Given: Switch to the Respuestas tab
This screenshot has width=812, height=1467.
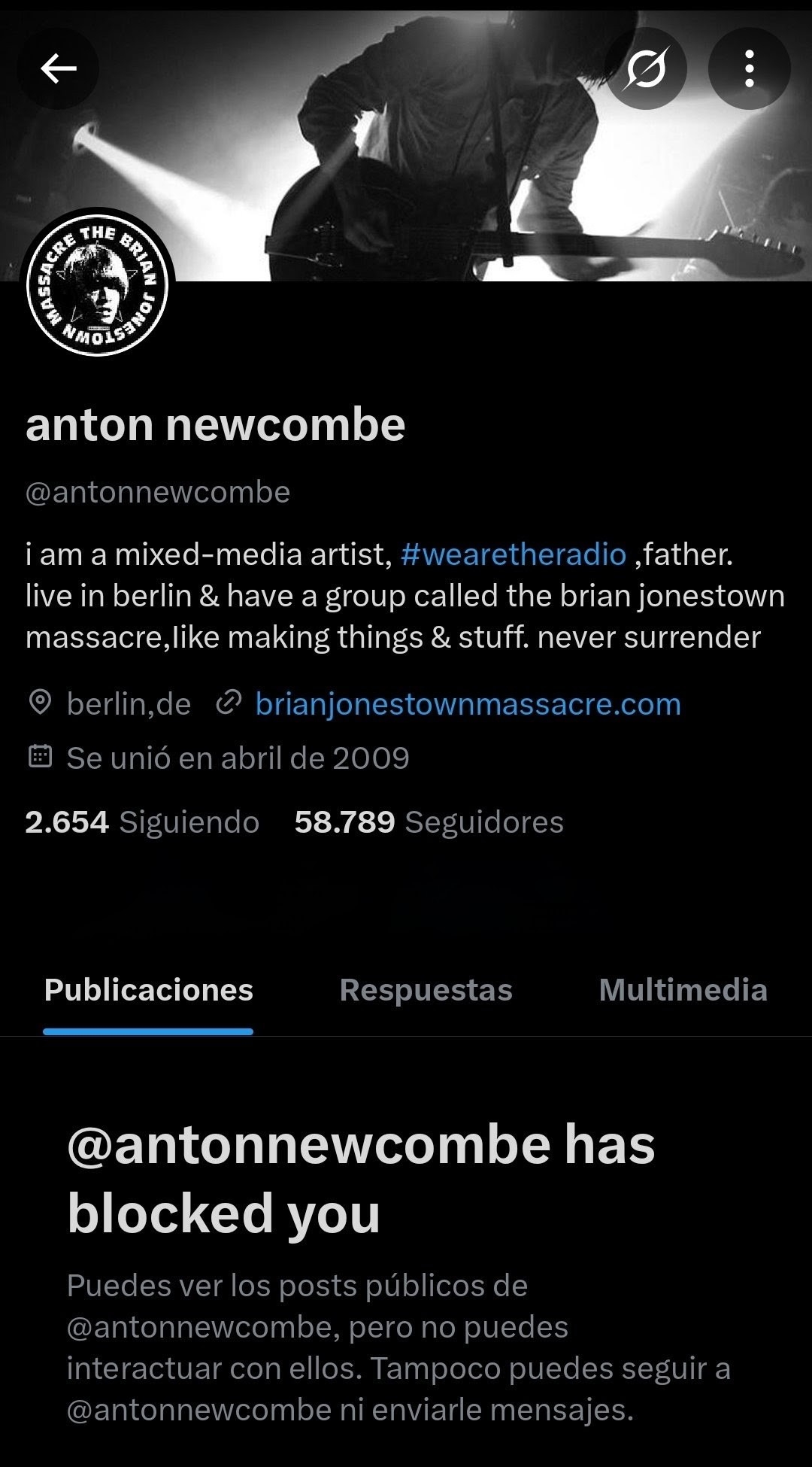Looking at the screenshot, I should click(426, 990).
